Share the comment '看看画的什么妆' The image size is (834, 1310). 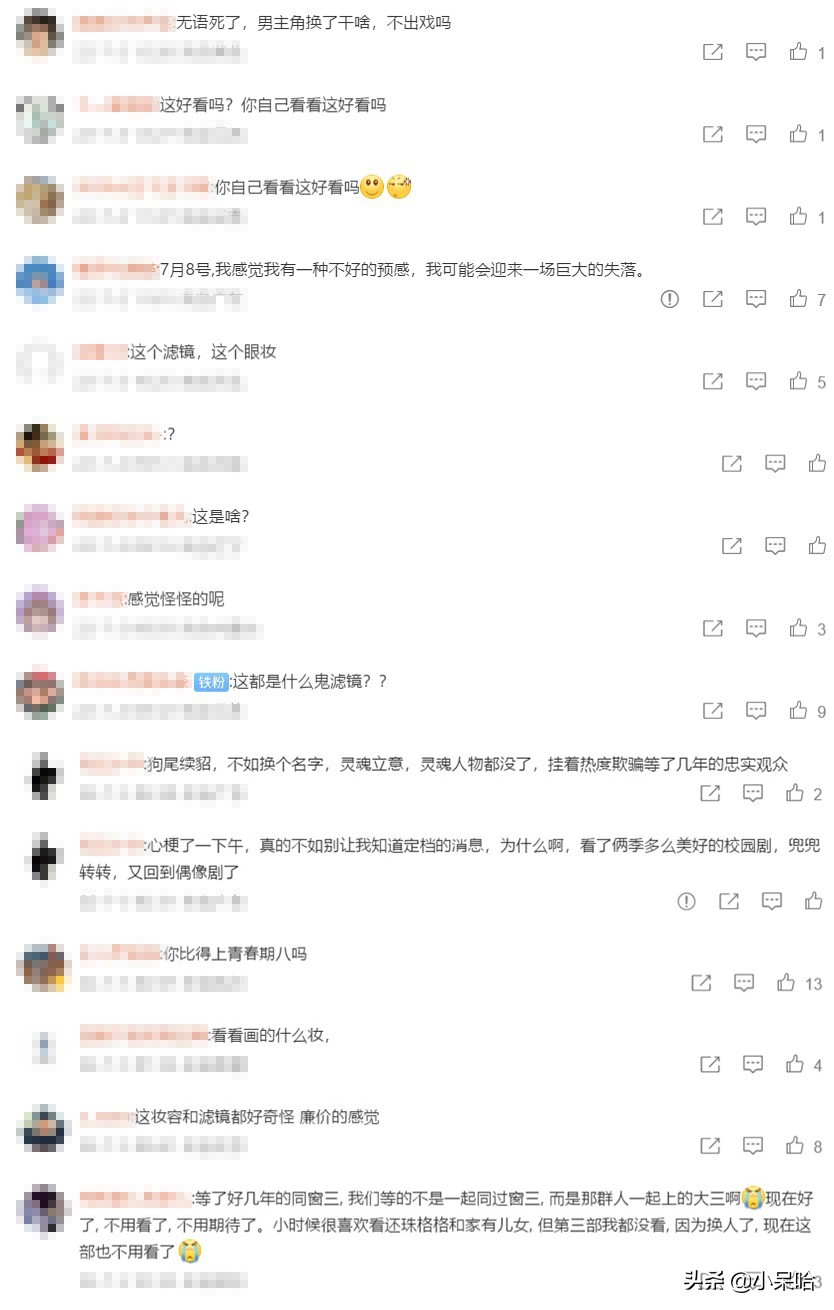[x=710, y=1064]
